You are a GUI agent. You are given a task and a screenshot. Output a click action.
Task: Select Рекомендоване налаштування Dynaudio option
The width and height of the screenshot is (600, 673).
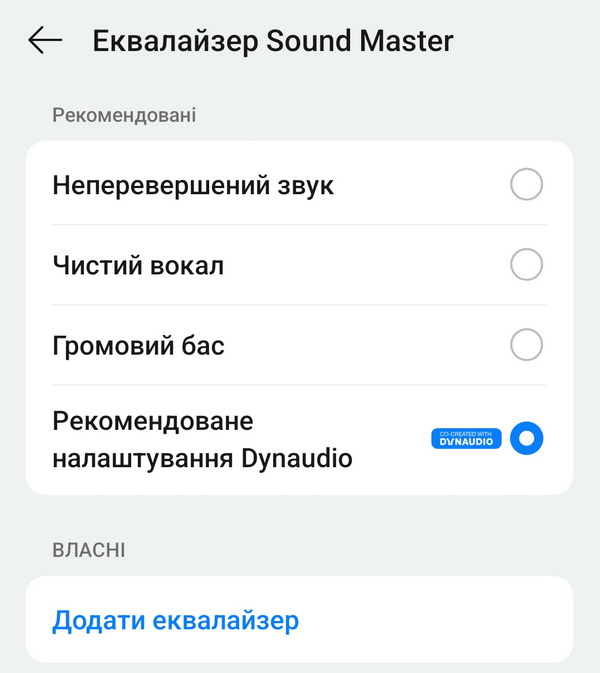526,438
